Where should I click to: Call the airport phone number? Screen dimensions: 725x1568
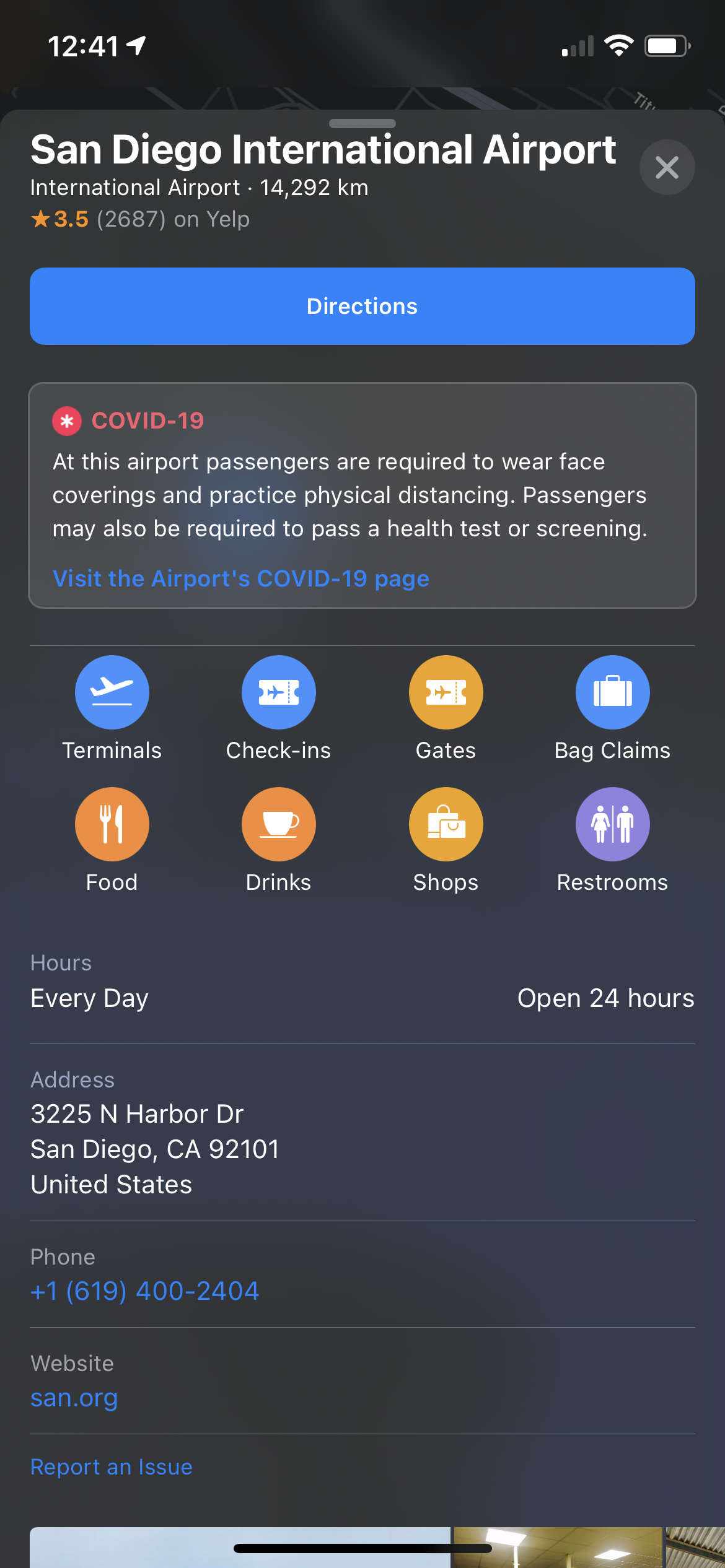145,1291
